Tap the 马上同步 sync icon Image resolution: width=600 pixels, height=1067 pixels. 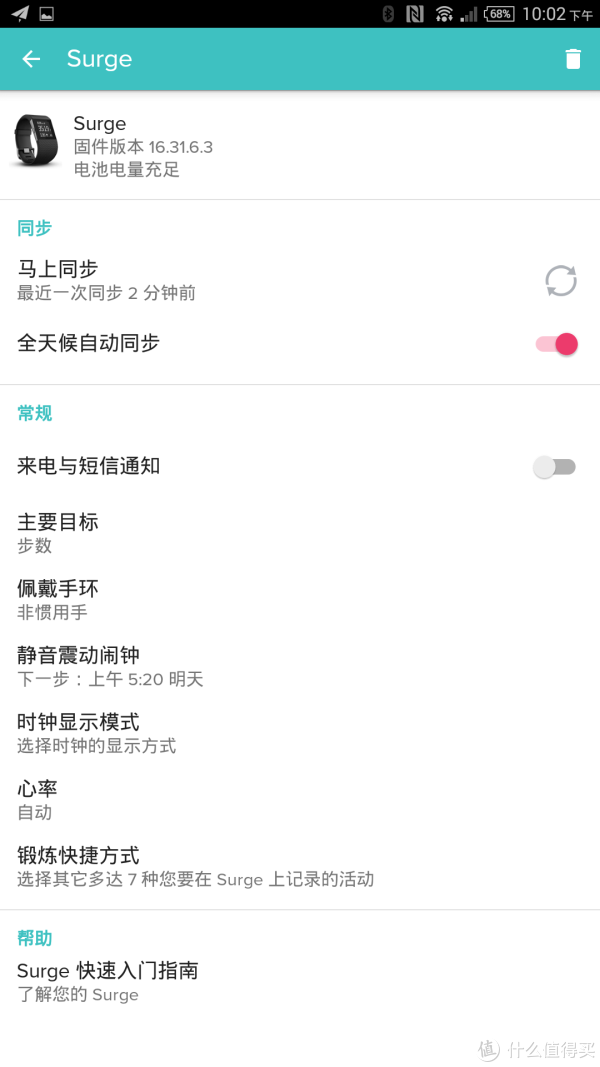pos(561,281)
